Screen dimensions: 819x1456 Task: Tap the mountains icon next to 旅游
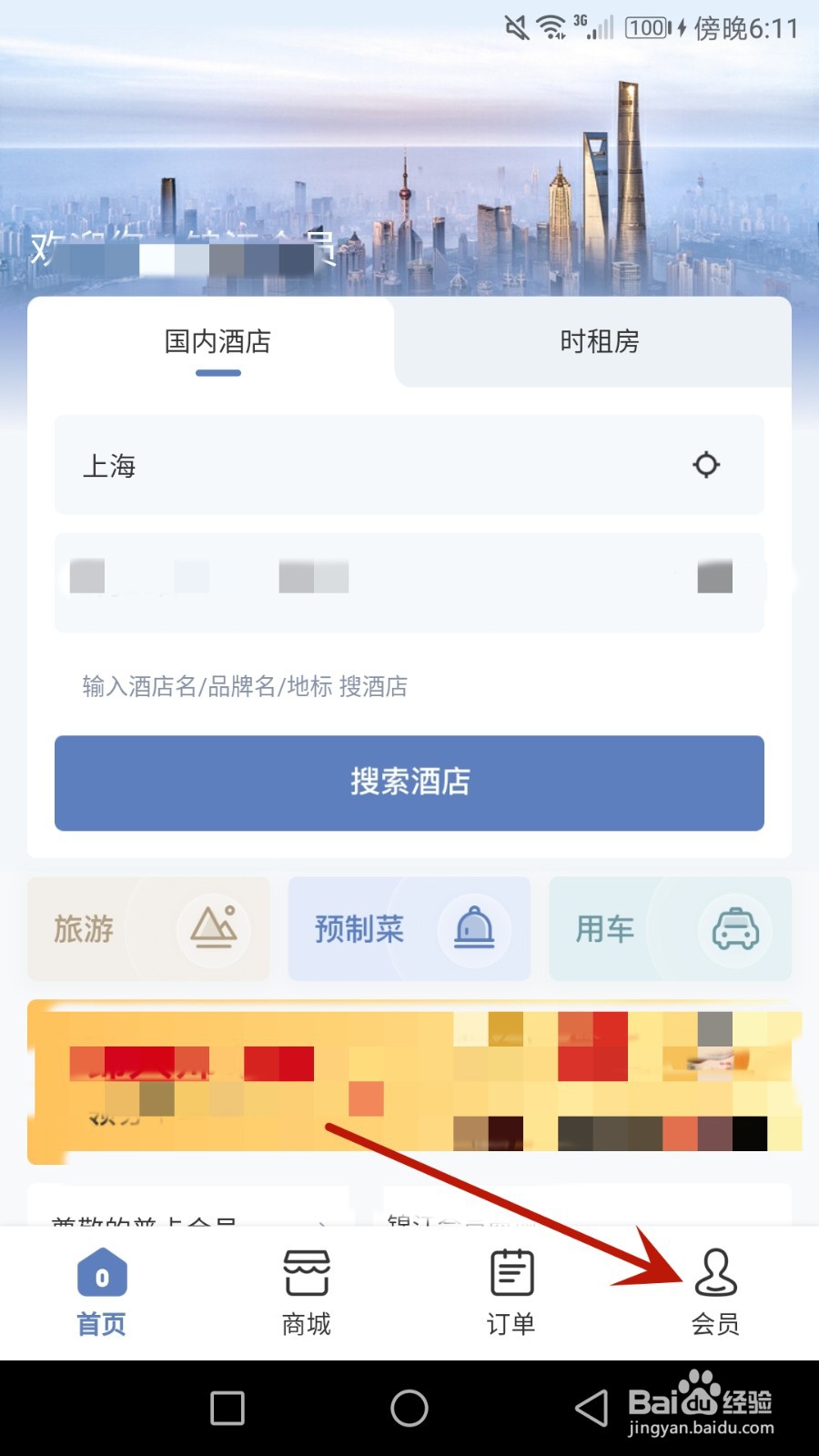[214, 929]
